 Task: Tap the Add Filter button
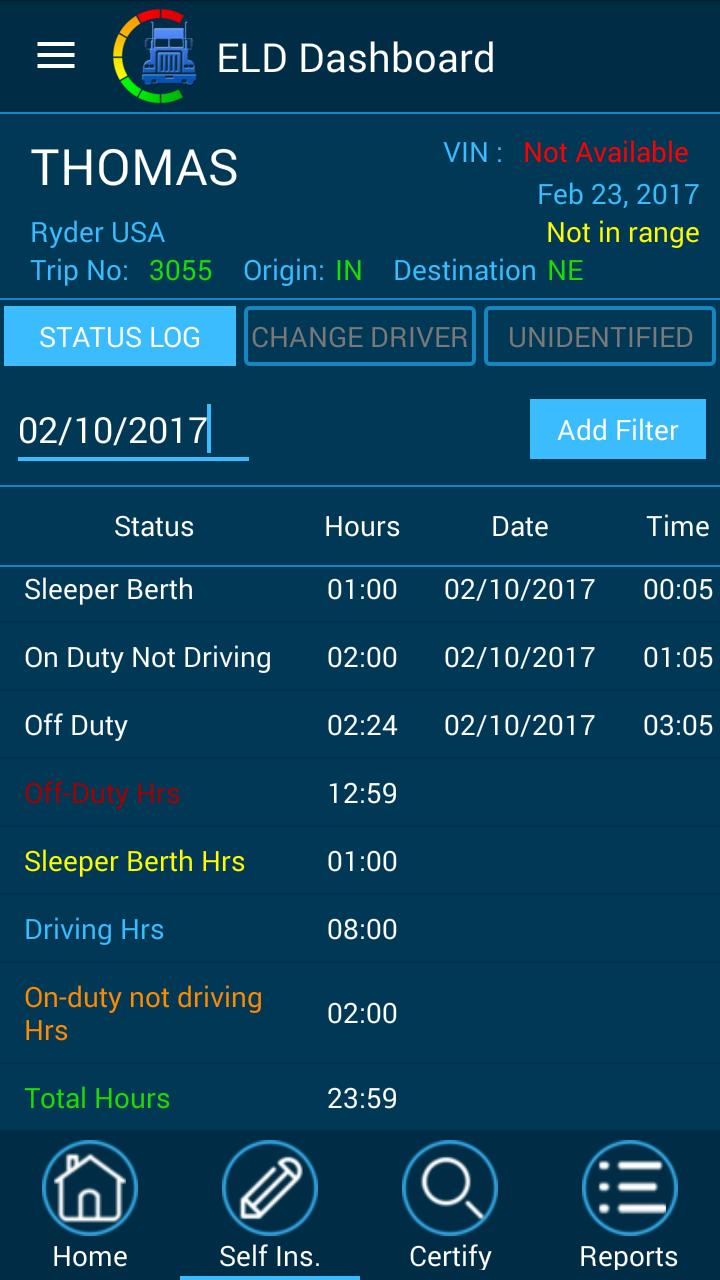tap(617, 429)
